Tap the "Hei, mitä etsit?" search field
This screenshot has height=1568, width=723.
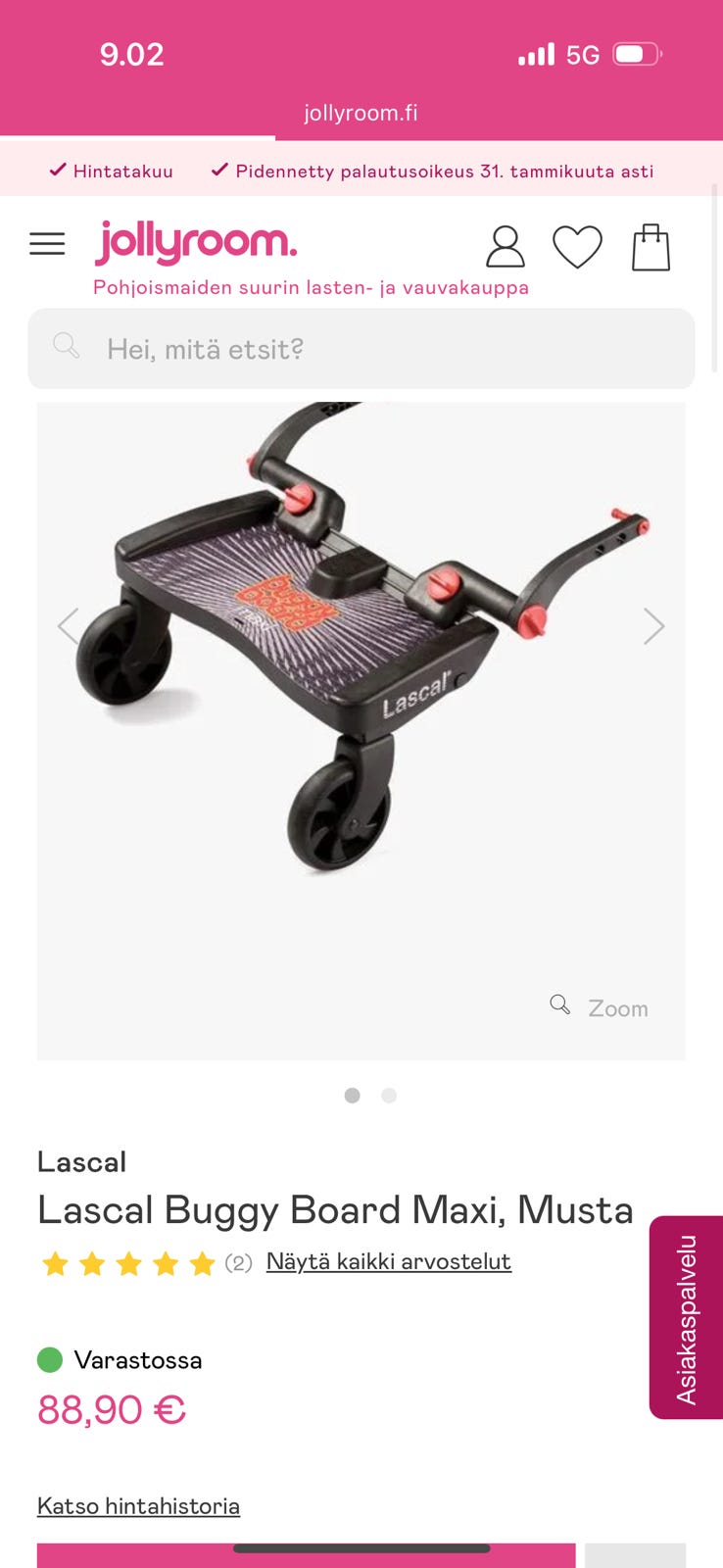coord(361,349)
